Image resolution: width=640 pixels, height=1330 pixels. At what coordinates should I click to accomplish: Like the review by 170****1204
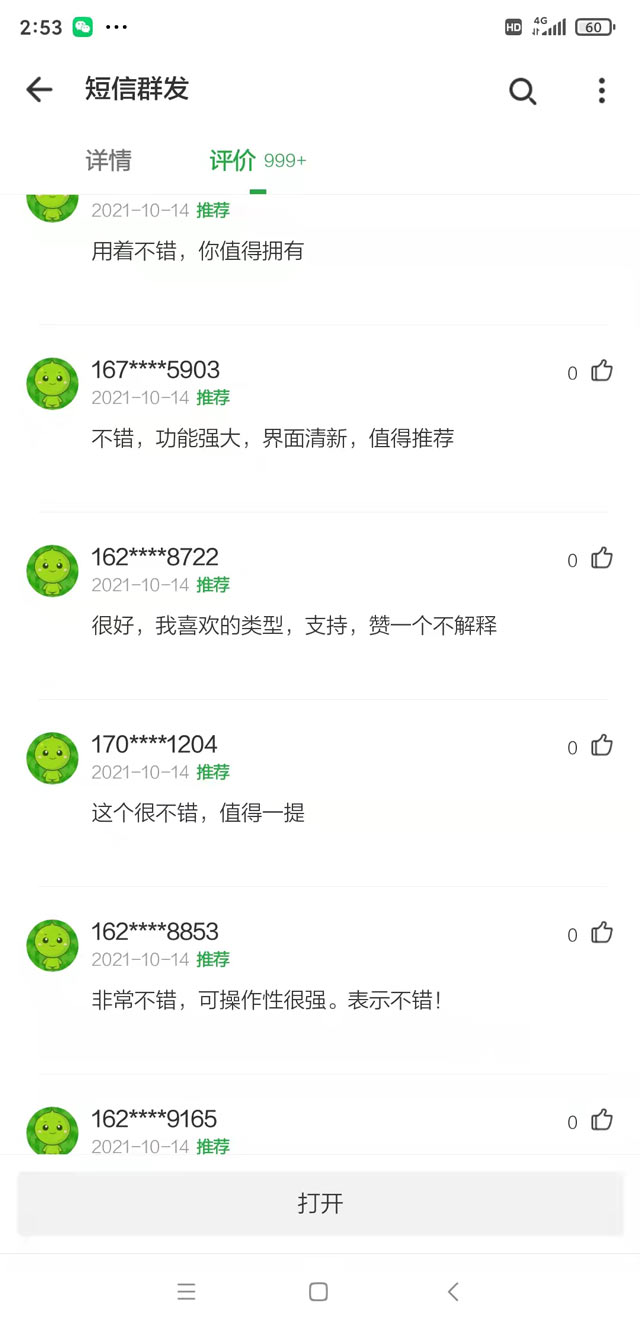coord(601,746)
